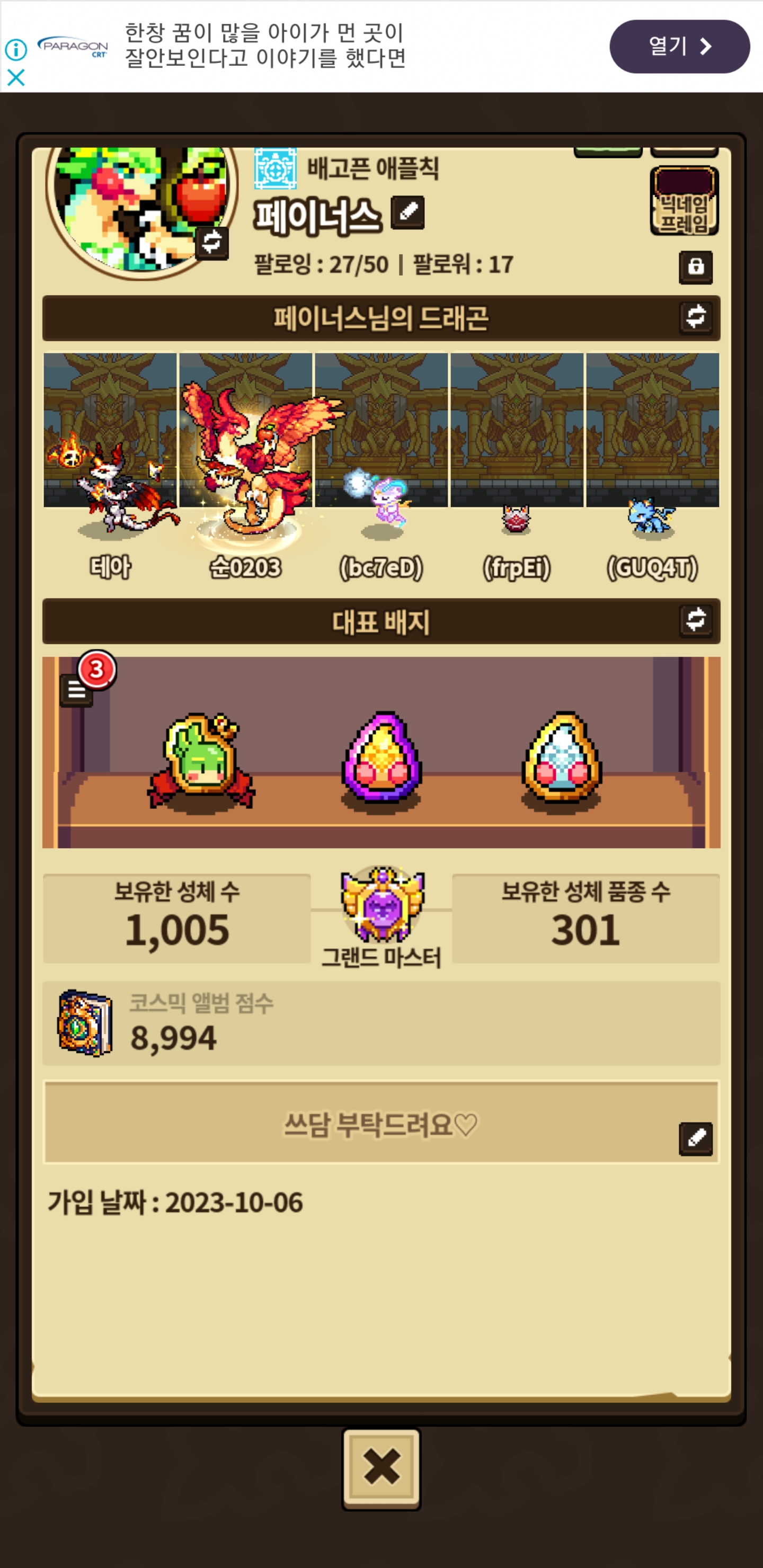Image resolution: width=763 pixels, height=1568 pixels.
Task: Tap the lock icon beside follower count
Action: pyautogui.click(x=695, y=266)
